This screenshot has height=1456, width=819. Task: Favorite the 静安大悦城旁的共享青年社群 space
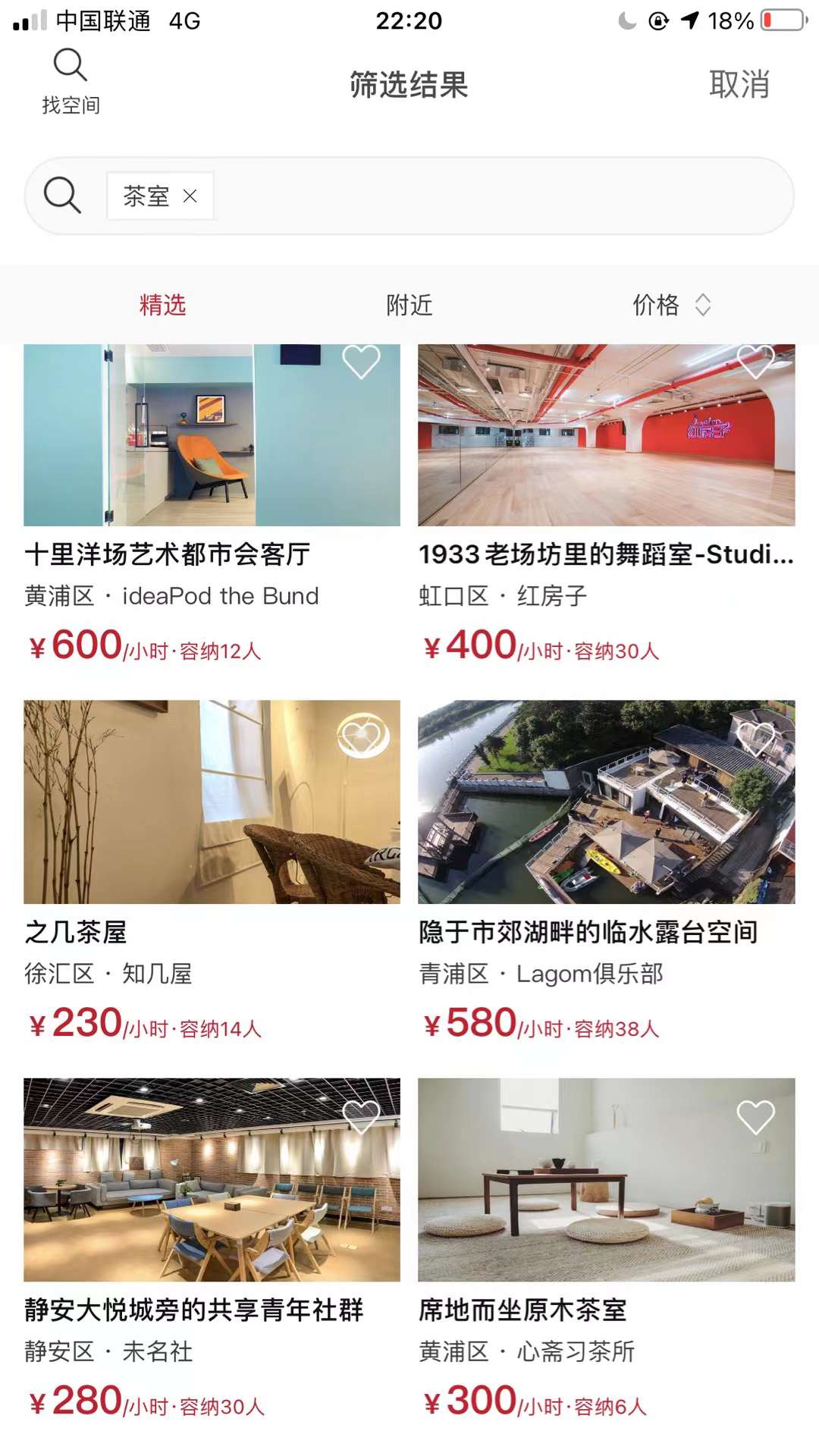click(x=361, y=1116)
